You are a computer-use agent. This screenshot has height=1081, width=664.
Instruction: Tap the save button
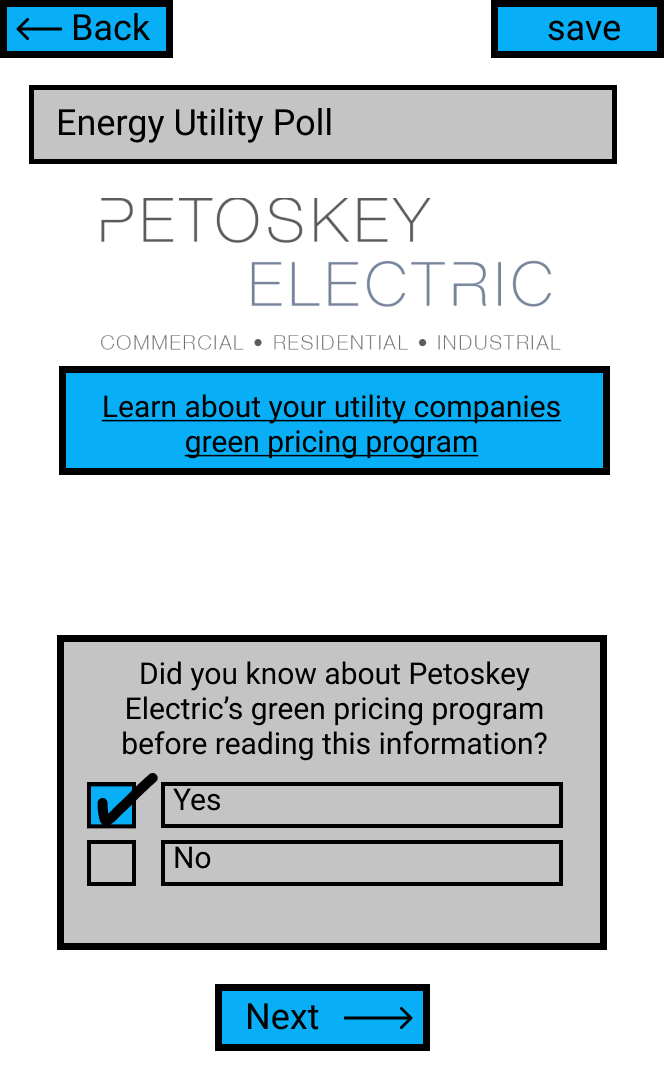(x=578, y=28)
